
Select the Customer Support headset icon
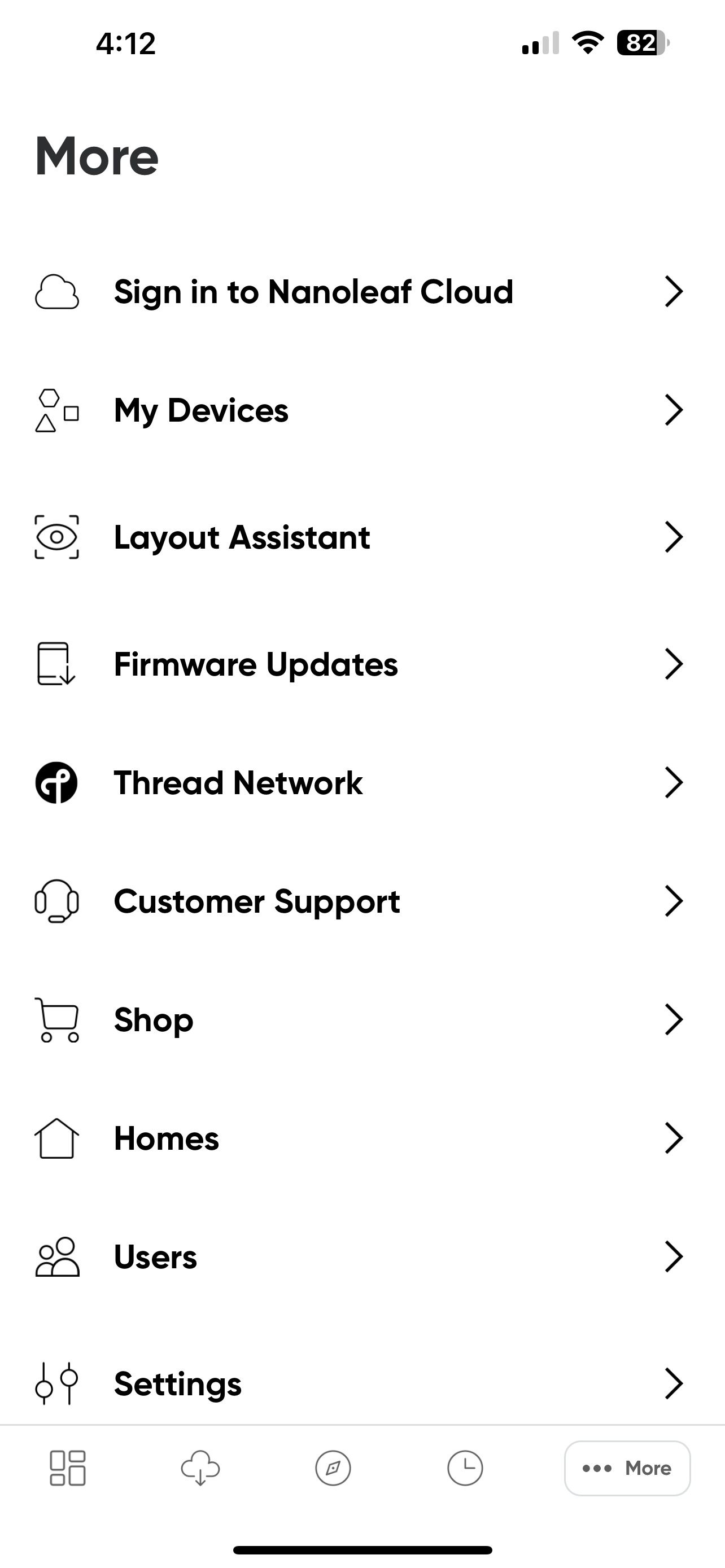(58, 901)
